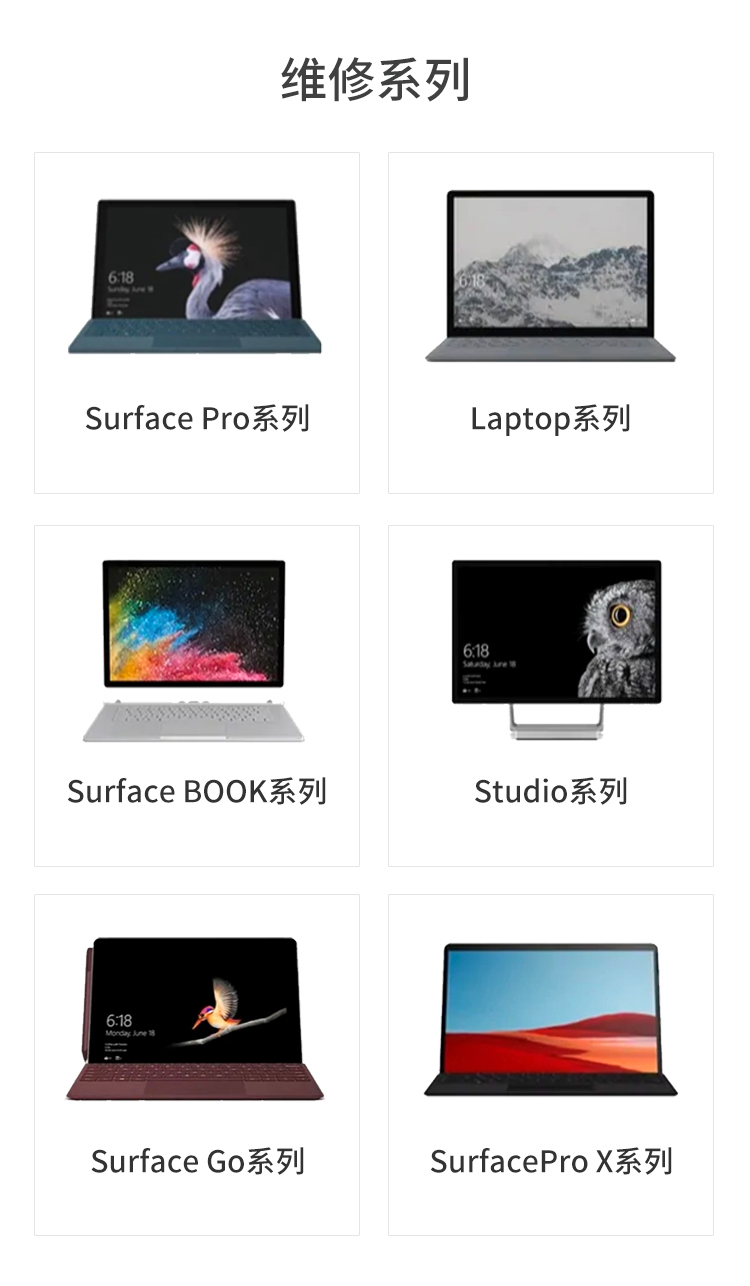Tap the SurfacePro X系列 card
The image size is (750, 1286).
point(550,1064)
